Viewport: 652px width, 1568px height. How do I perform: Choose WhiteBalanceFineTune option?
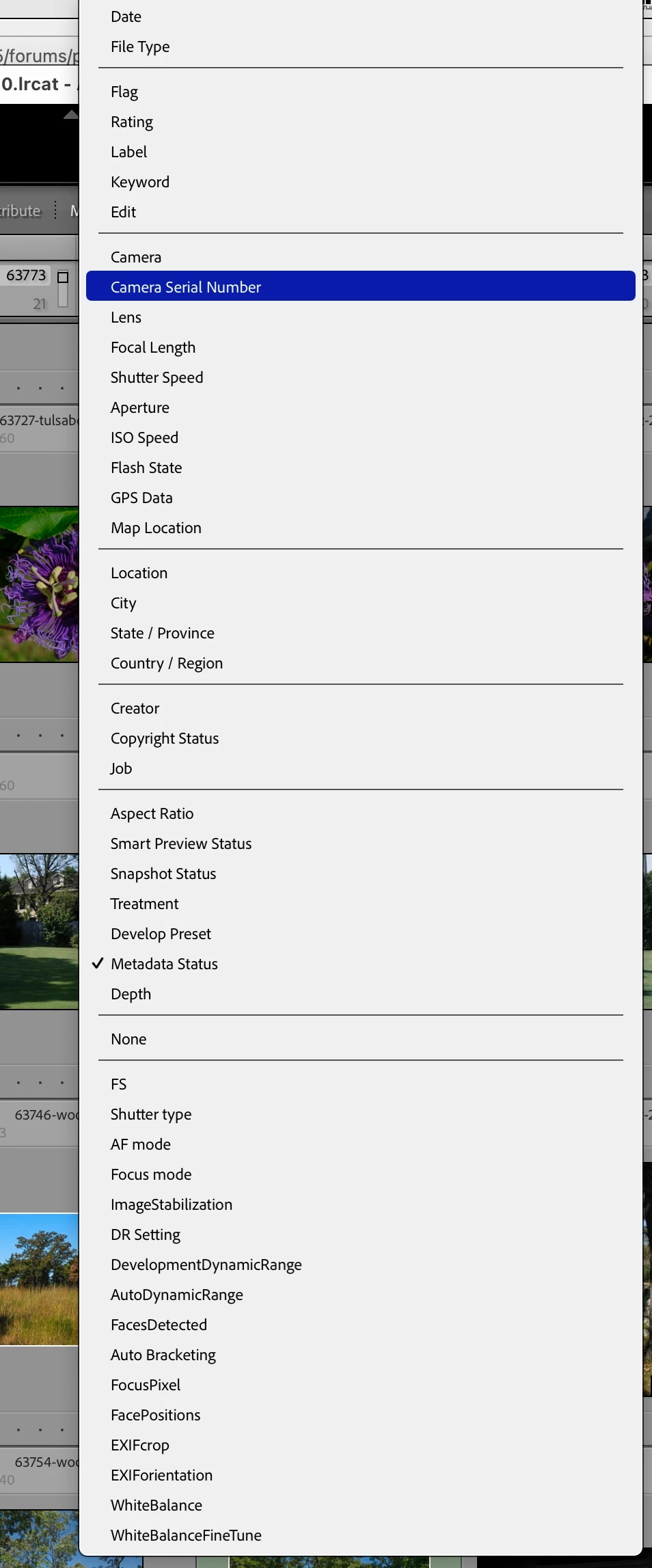pos(186,1535)
